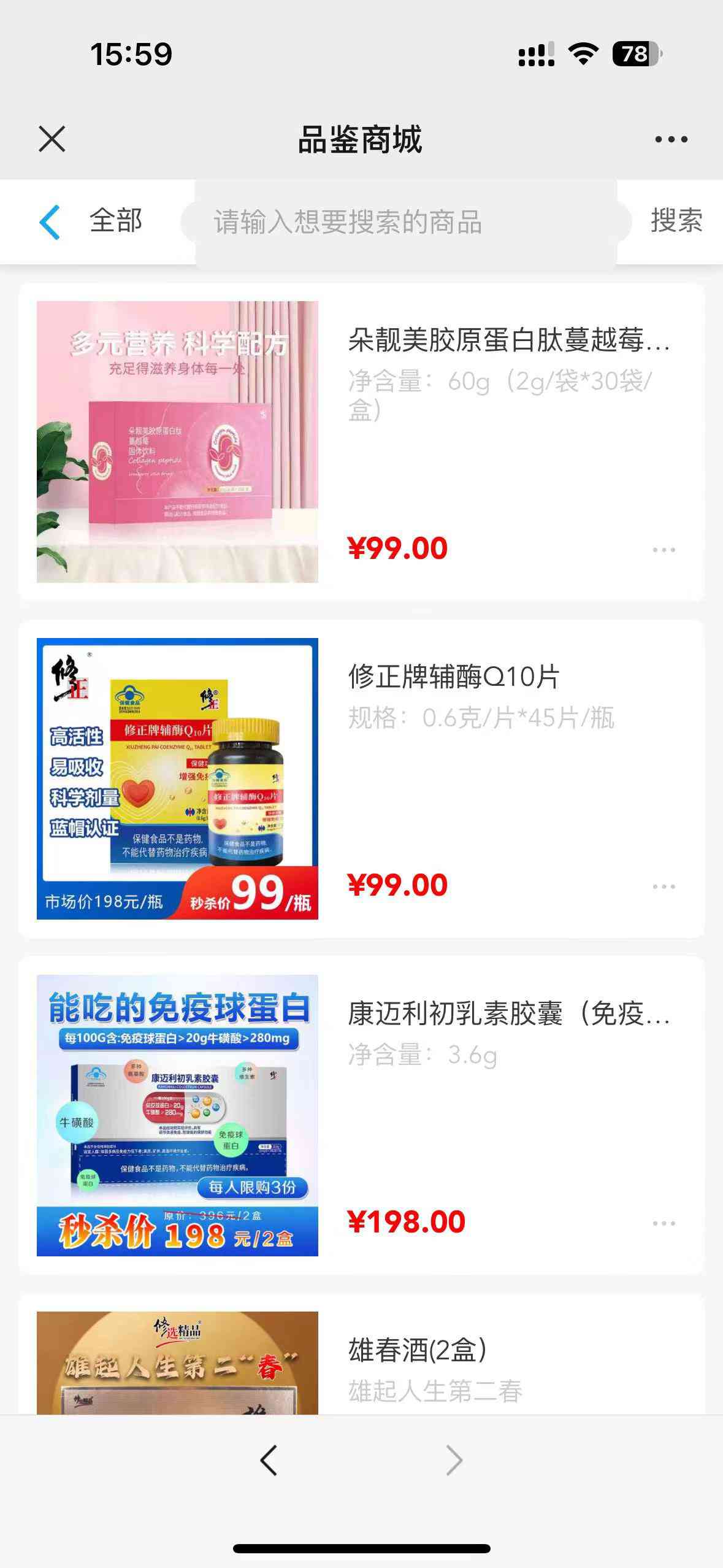
Task: Open more options for 修正牌辅酶Q10片
Action: point(664,886)
